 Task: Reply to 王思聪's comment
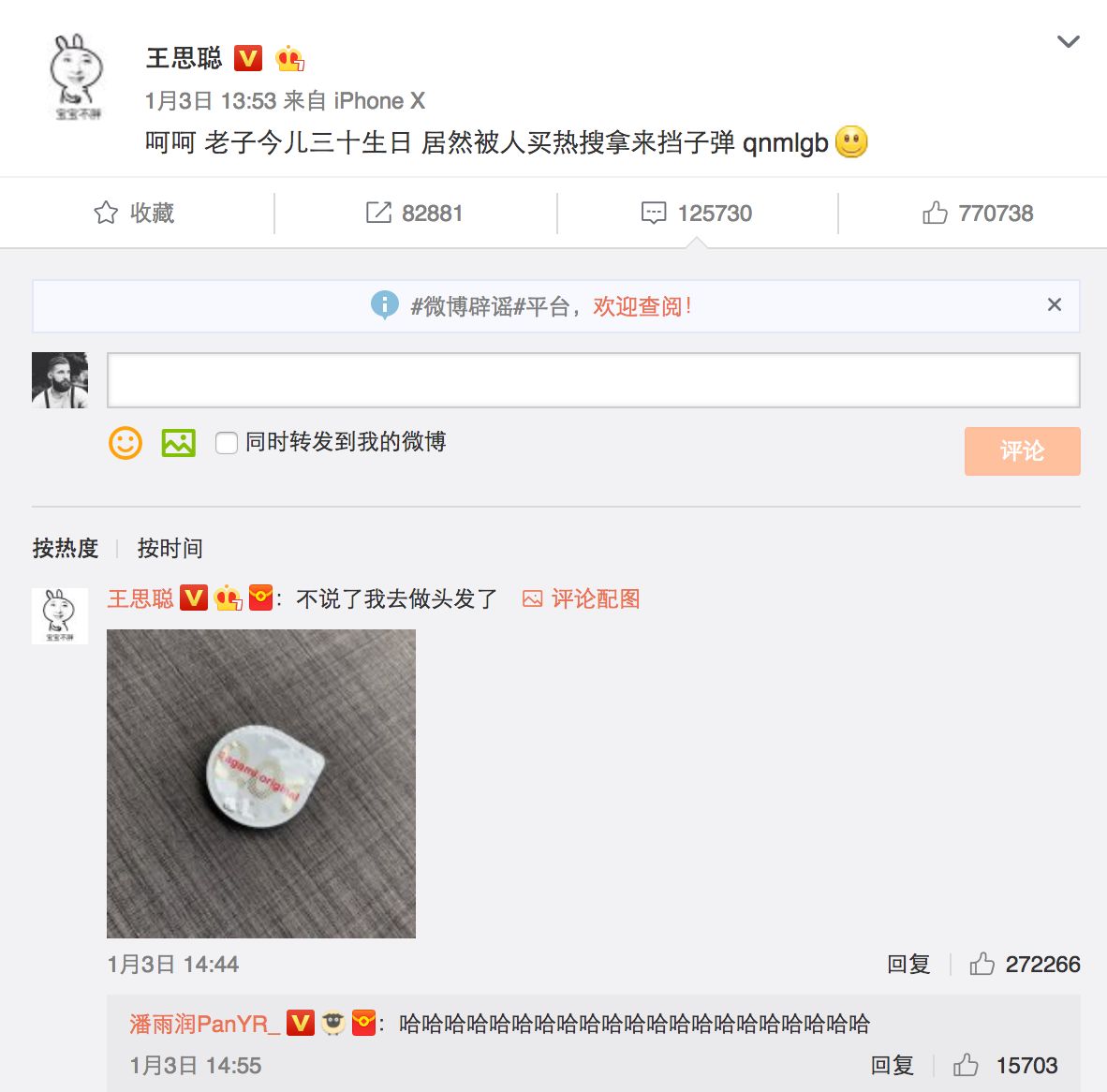click(908, 964)
